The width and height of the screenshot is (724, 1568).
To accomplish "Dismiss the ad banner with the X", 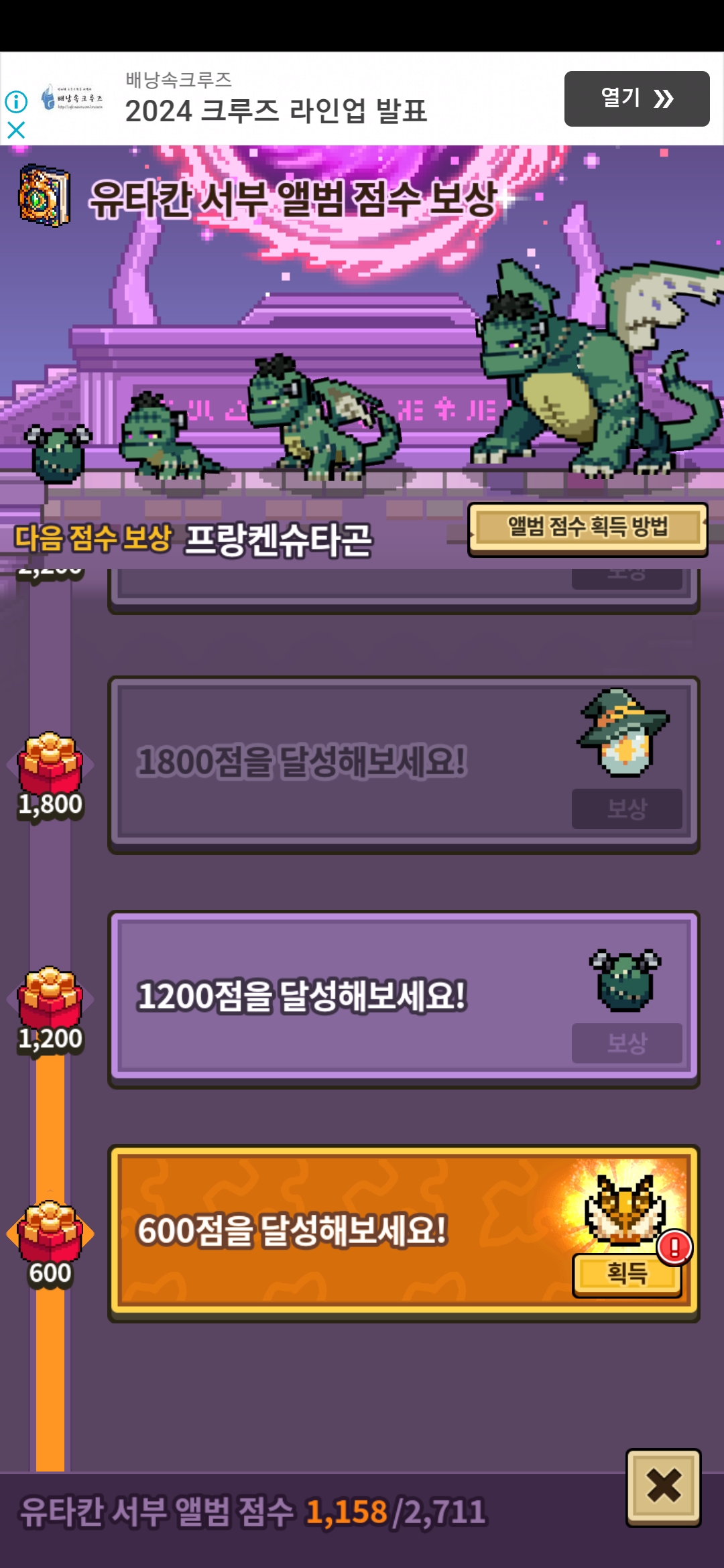I will coord(16,130).
